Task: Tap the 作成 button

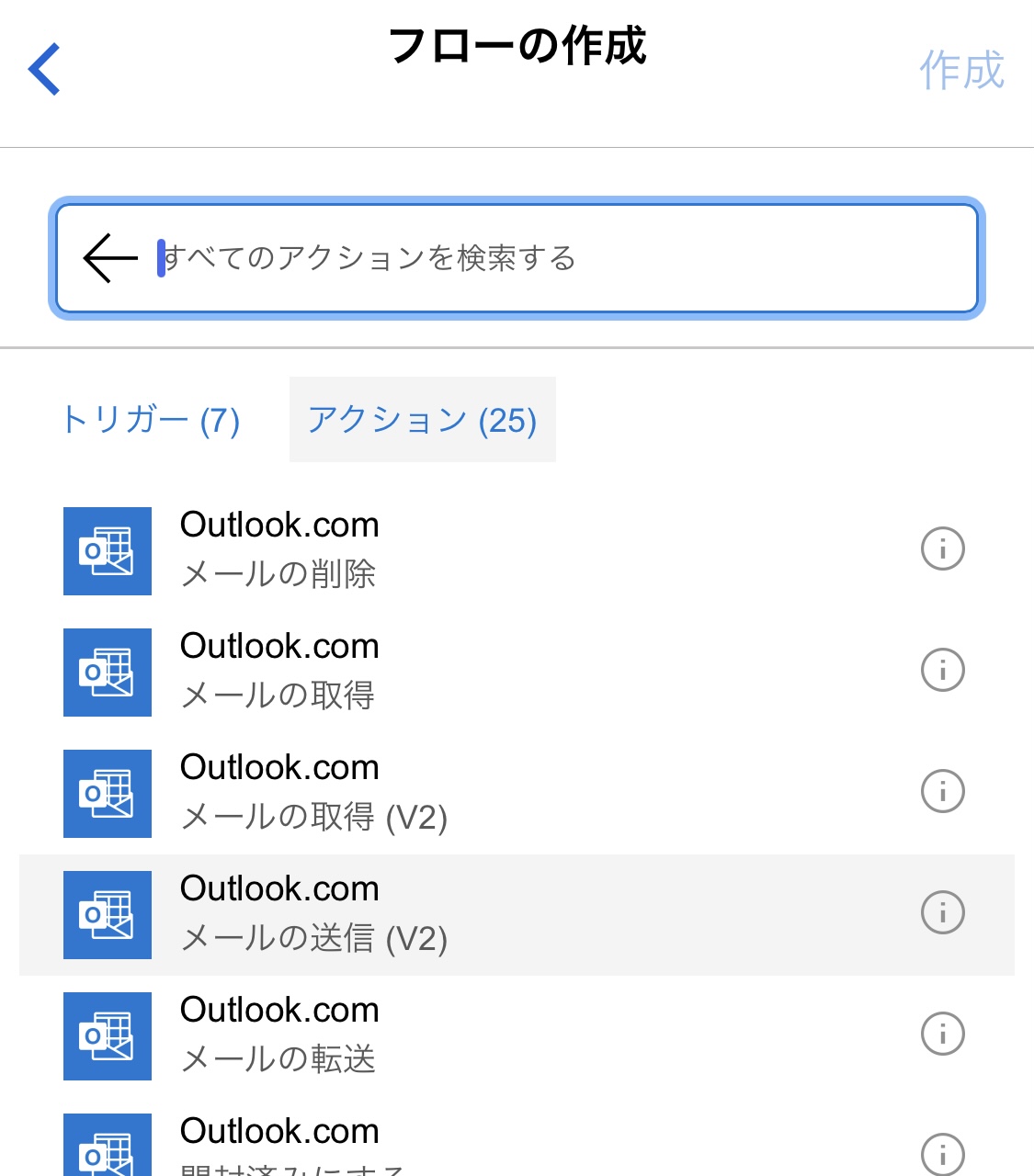Action: [961, 71]
